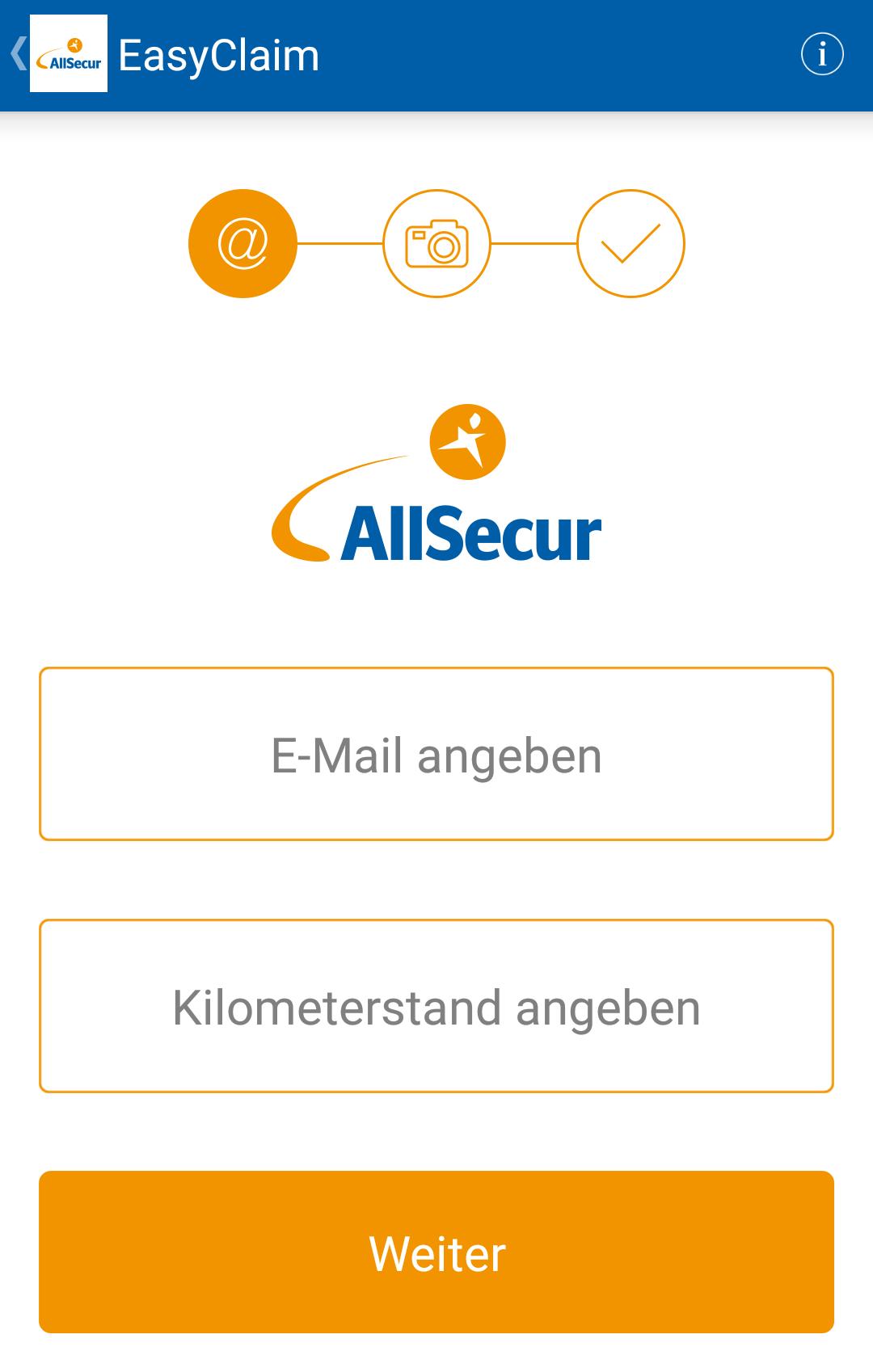Tap the progress line between step circles

click(x=339, y=242)
